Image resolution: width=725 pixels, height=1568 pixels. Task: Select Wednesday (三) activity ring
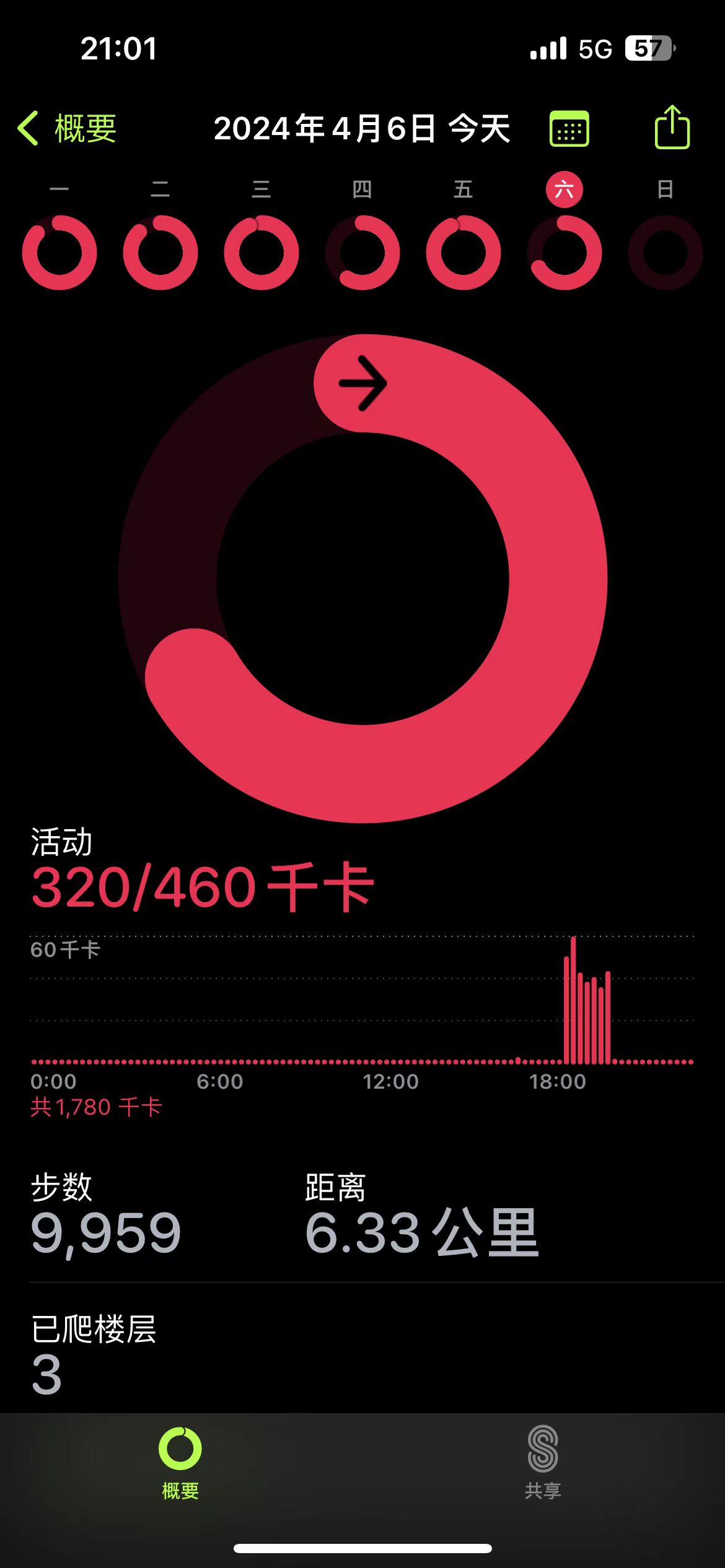pos(261,252)
